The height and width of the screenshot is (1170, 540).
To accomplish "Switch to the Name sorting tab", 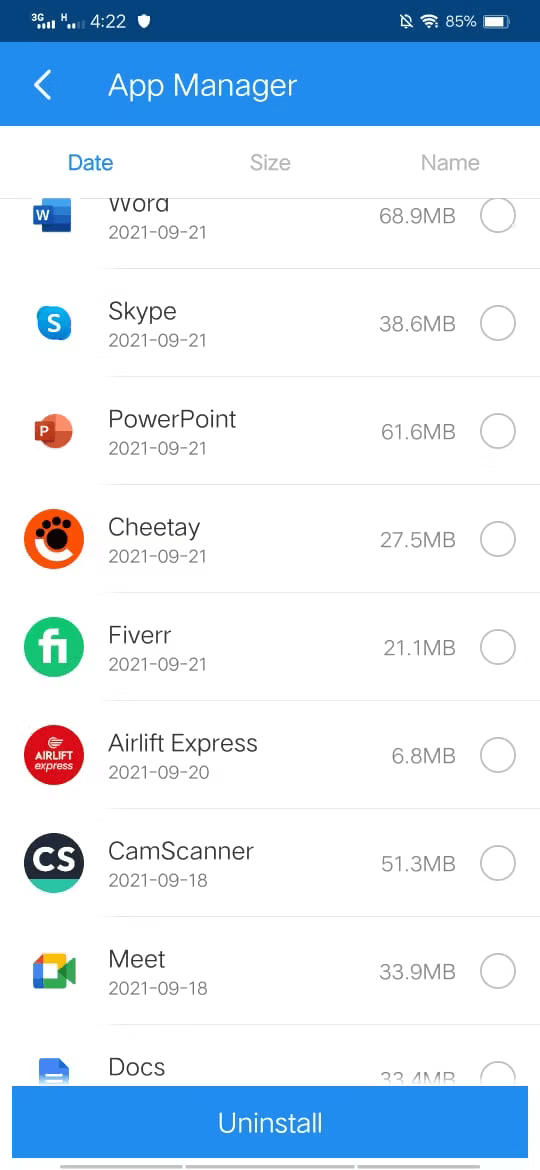I will 450,163.
